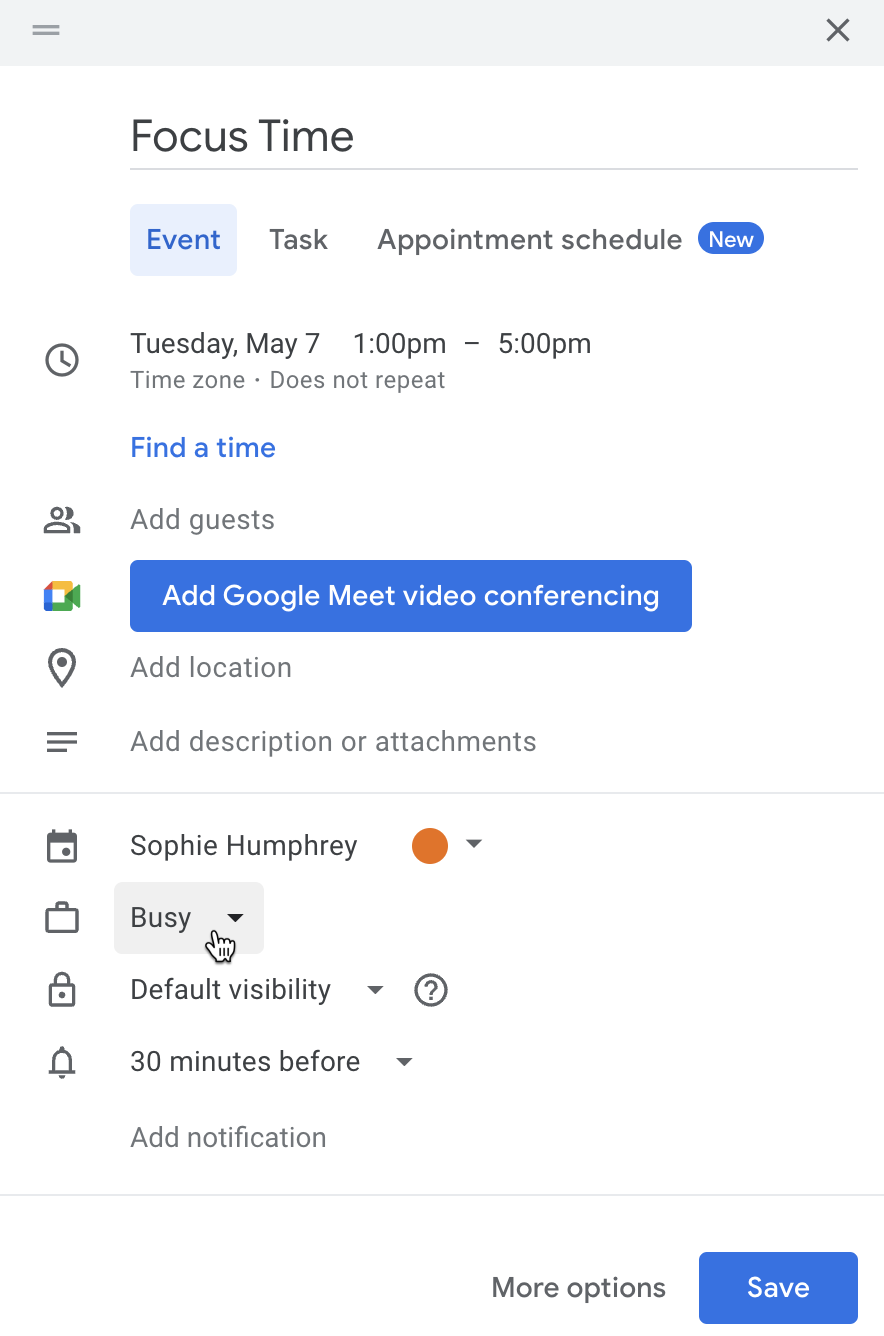
Task: Close the event creation dialog
Action: click(x=837, y=31)
